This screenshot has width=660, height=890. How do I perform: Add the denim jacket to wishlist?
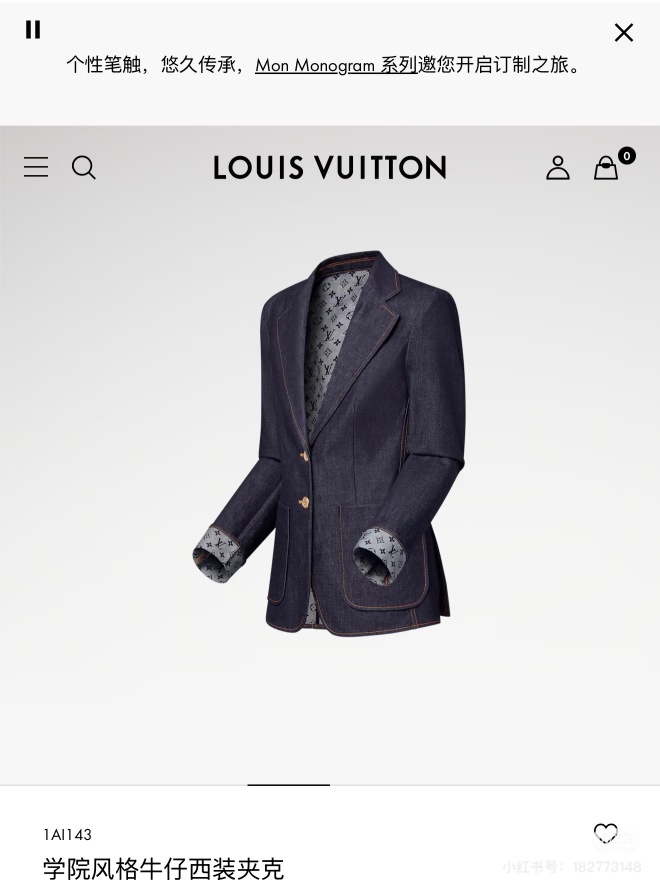(x=606, y=833)
